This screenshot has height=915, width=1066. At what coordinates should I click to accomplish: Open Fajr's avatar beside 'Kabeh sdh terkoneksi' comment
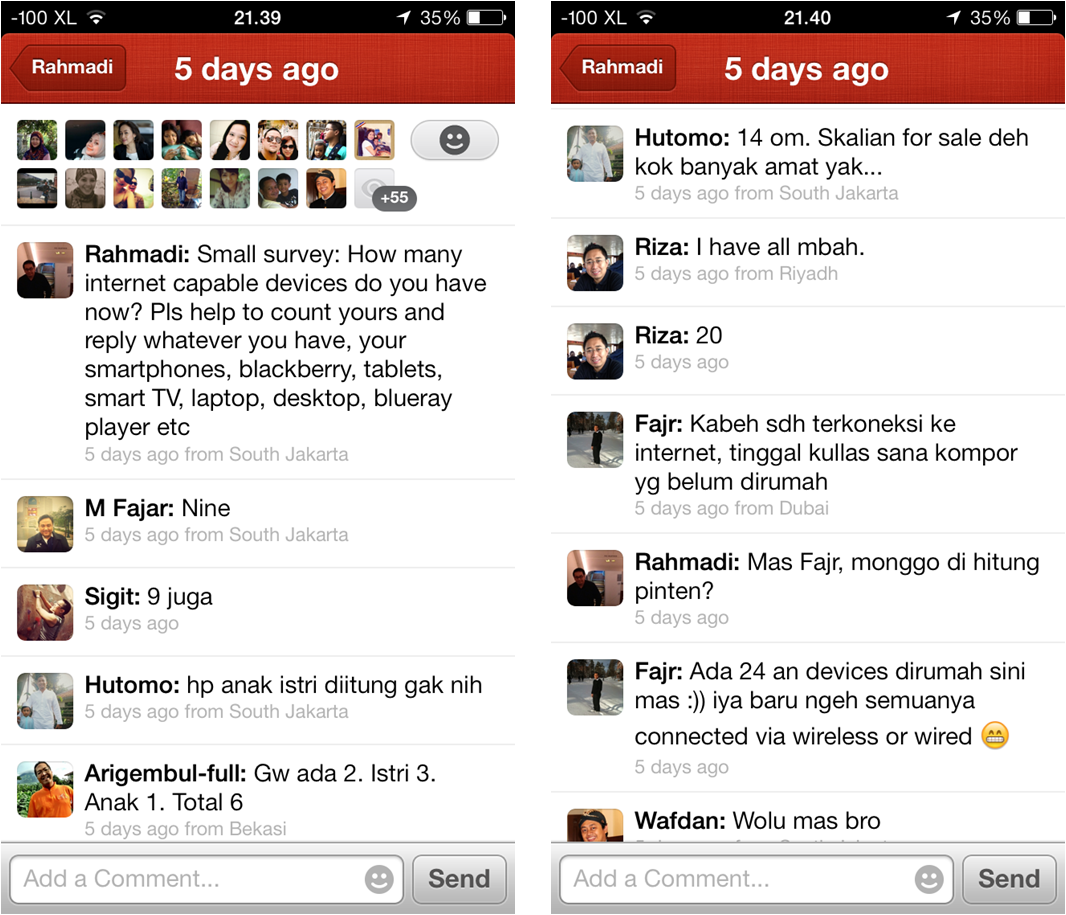[x=595, y=439]
